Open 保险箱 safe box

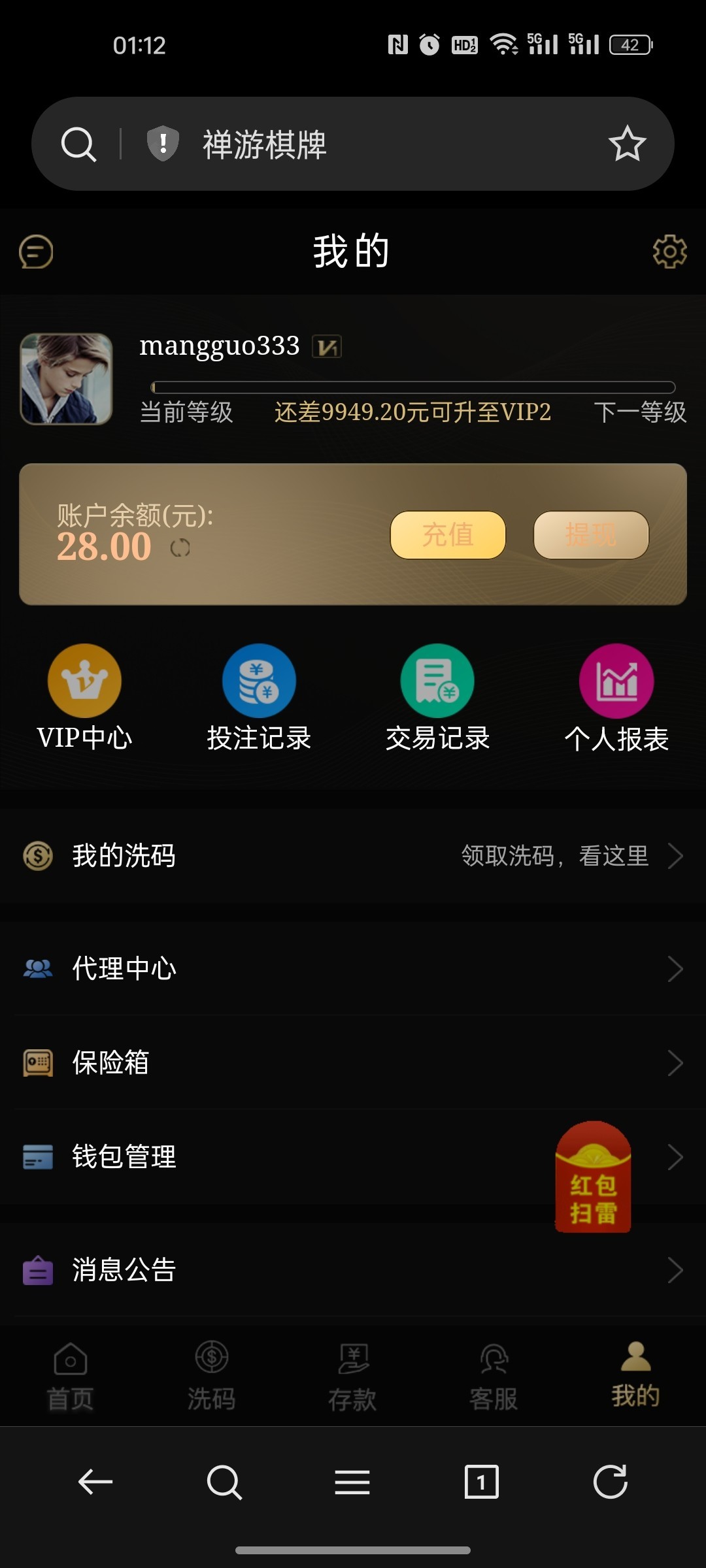(x=353, y=1062)
